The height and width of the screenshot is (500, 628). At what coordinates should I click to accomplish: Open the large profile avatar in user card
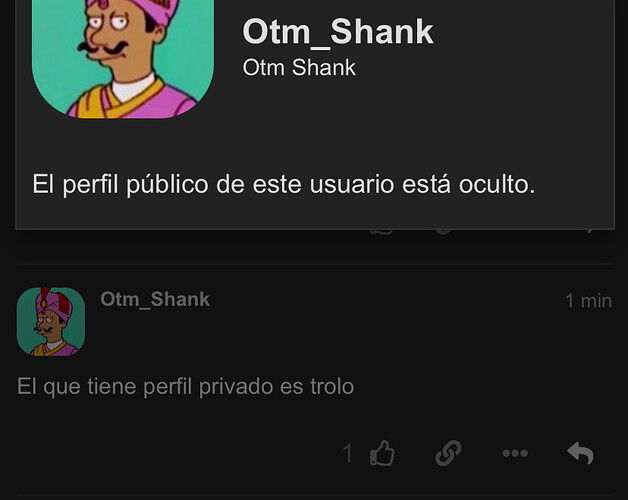click(x=122, y=55)
